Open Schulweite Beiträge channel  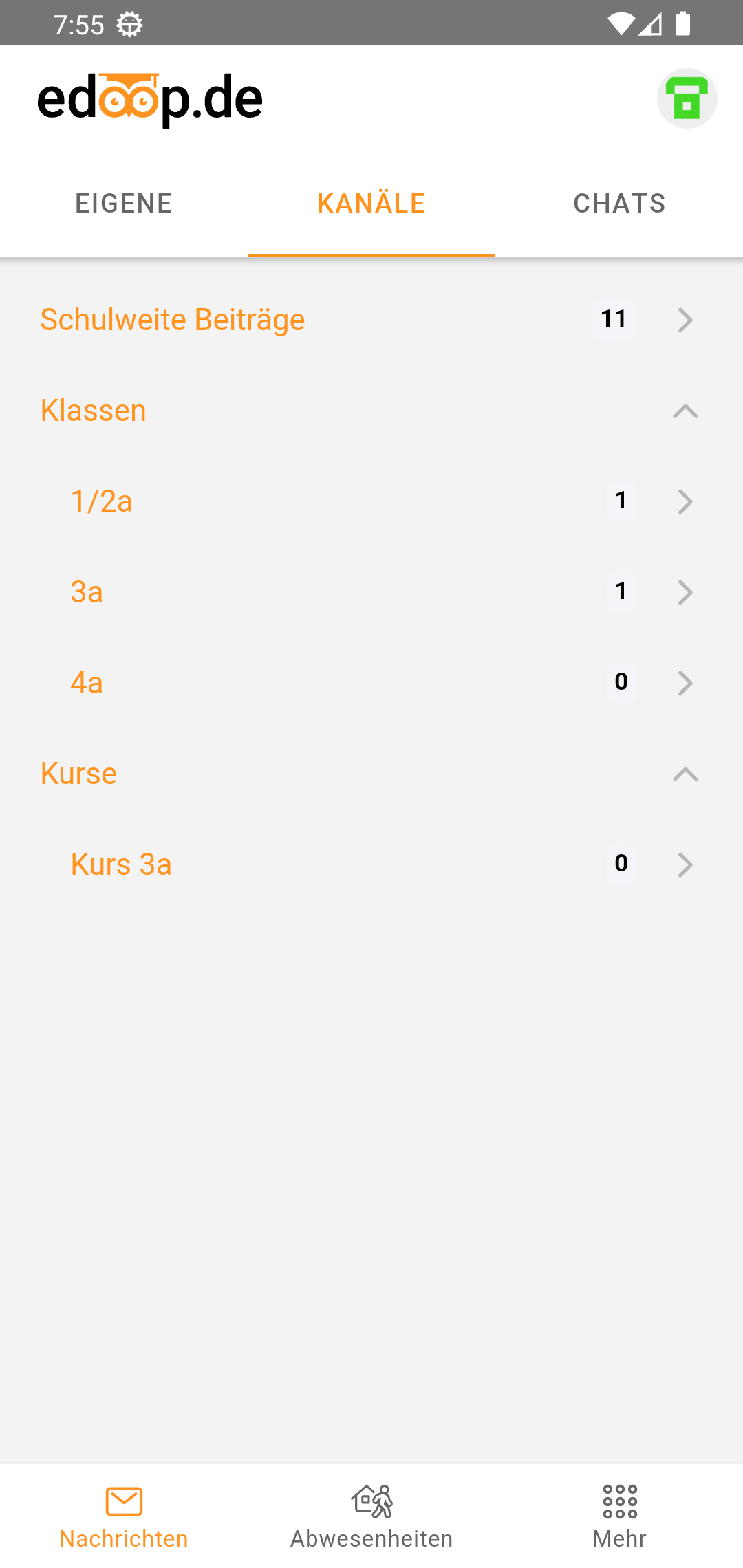(371, 320)
